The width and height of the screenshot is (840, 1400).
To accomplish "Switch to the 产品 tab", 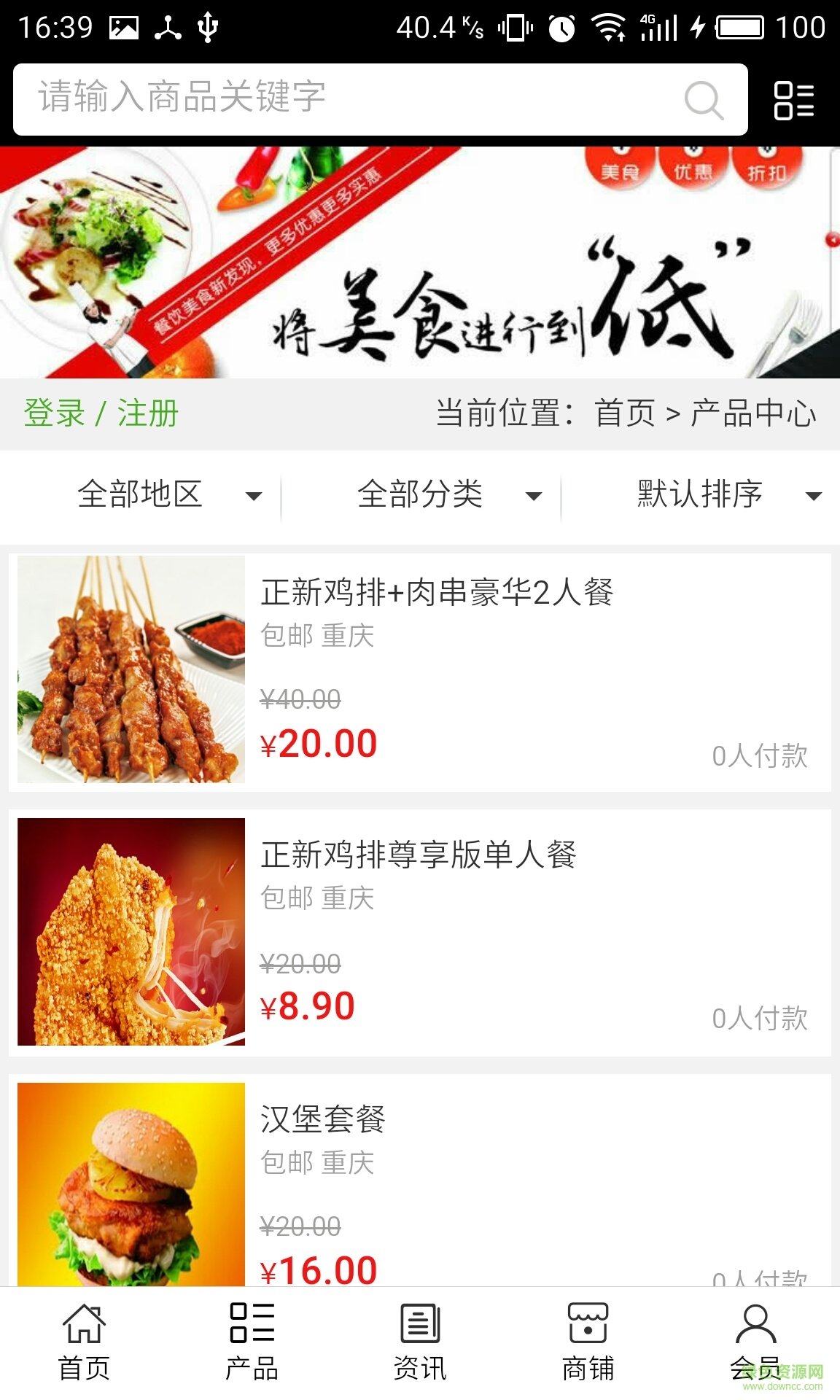I will [252, 1342].
